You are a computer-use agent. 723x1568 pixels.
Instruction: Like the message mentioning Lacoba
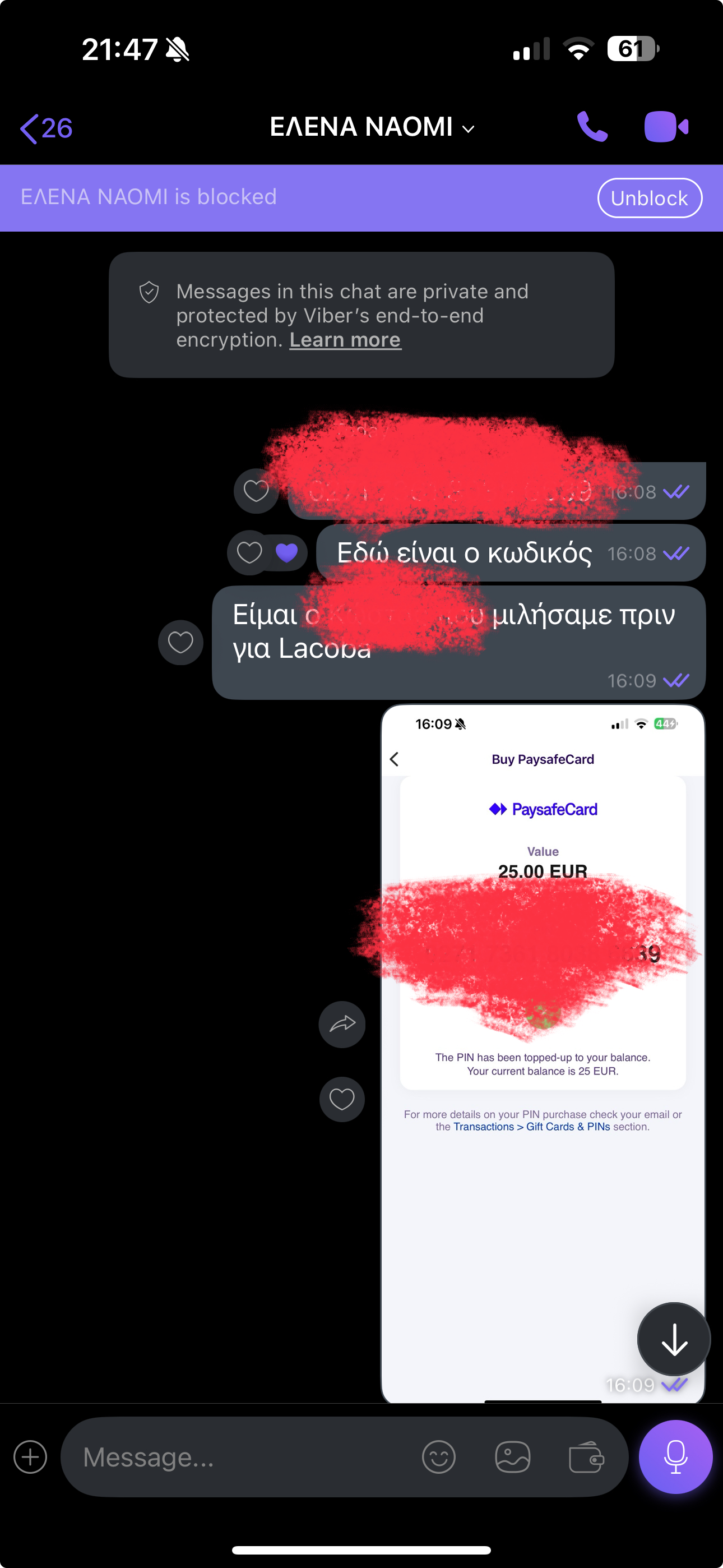pos(180,642)
